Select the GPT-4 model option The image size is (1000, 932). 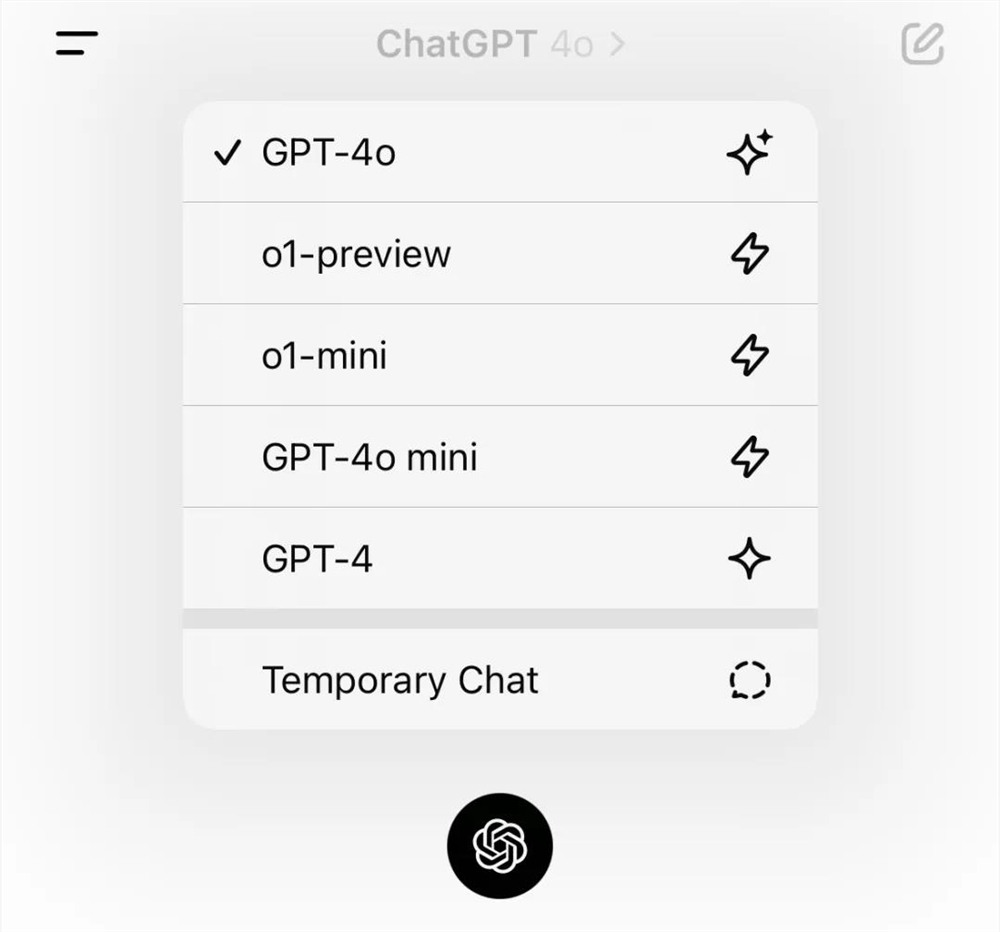[499, 558]
